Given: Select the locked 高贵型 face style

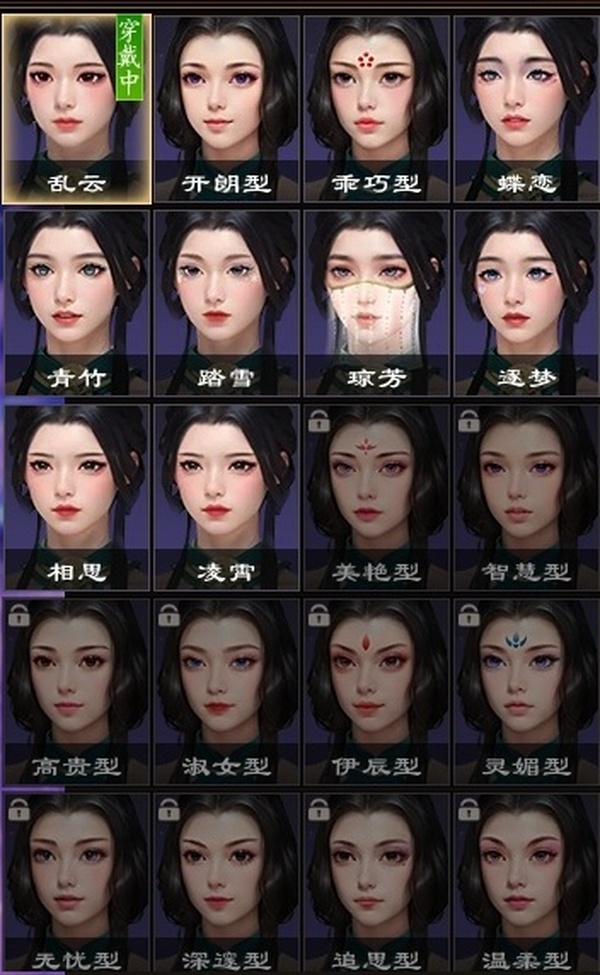Looking at the screenshot, I should coord(76,691).
